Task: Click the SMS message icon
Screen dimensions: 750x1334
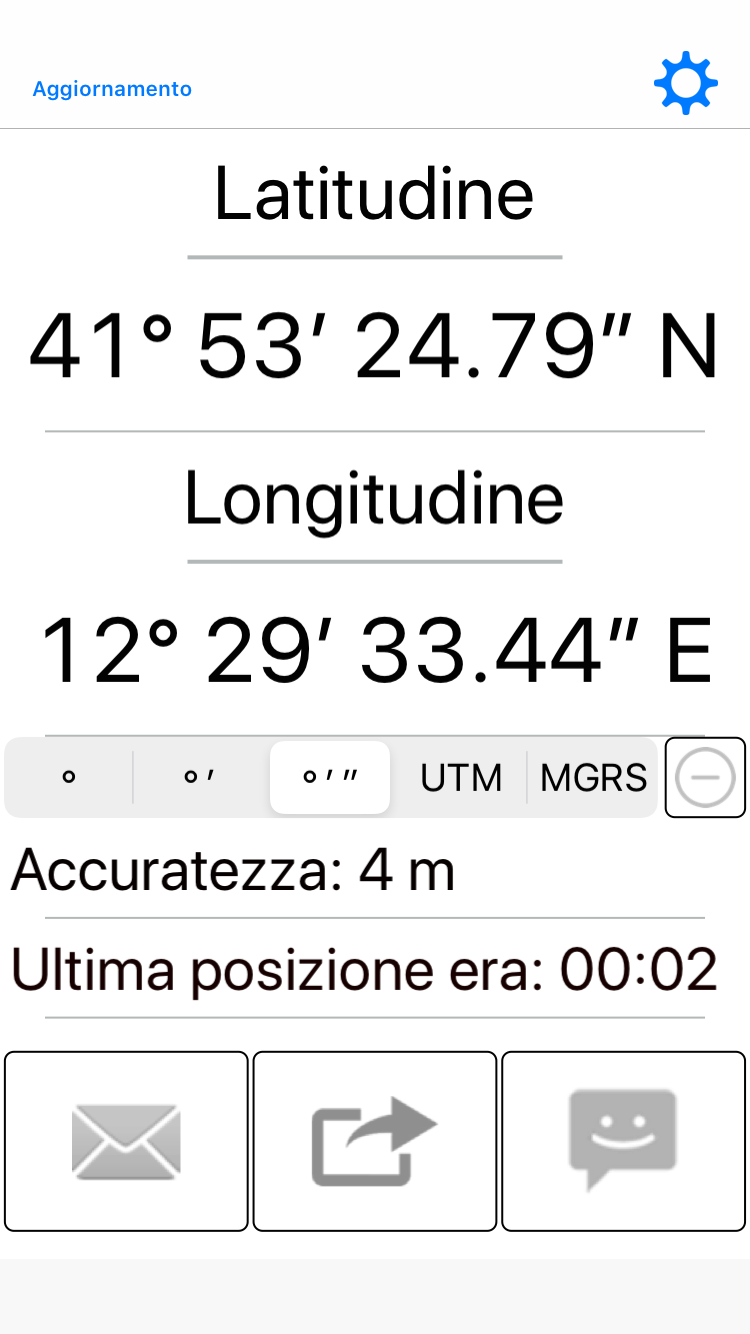Action: point(622,1140)
